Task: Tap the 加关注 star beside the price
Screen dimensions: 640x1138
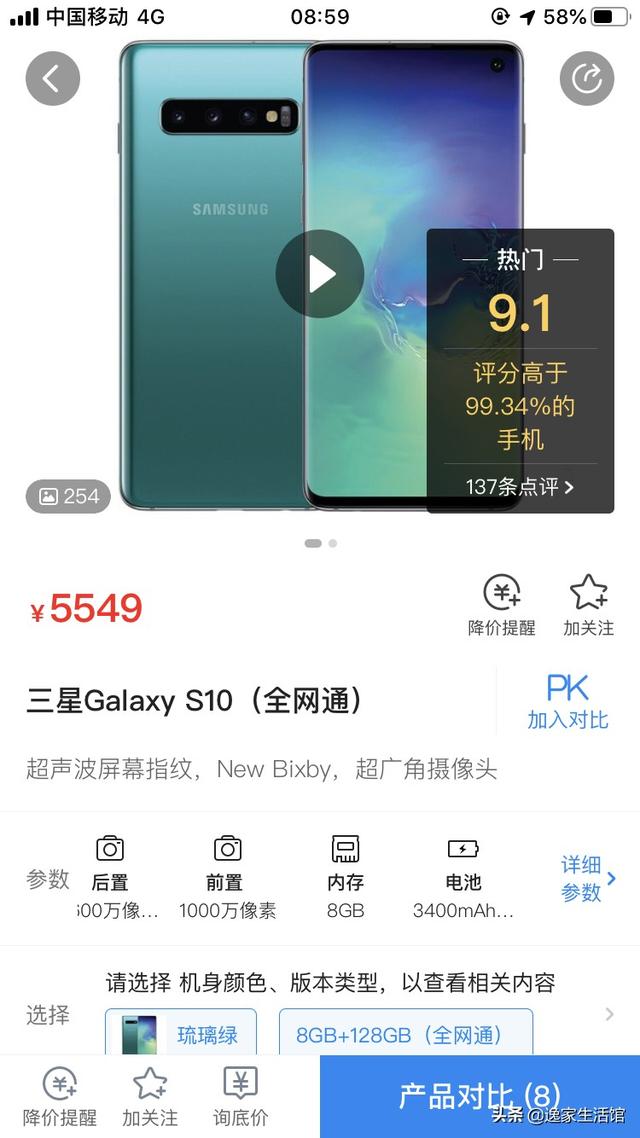Action: point(588,605)
